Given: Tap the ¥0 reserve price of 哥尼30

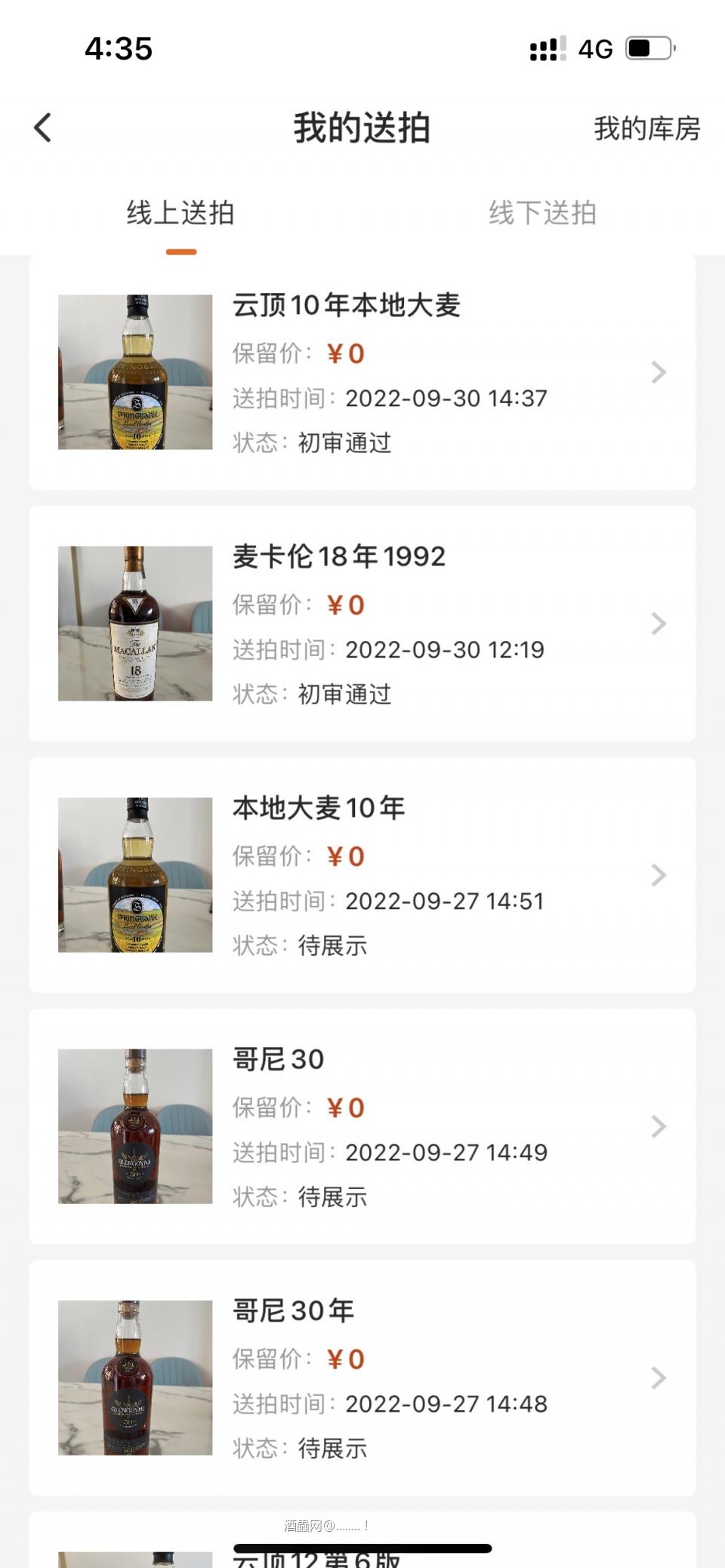Looking at the screenshot, I should click(x=346, y=1107).
